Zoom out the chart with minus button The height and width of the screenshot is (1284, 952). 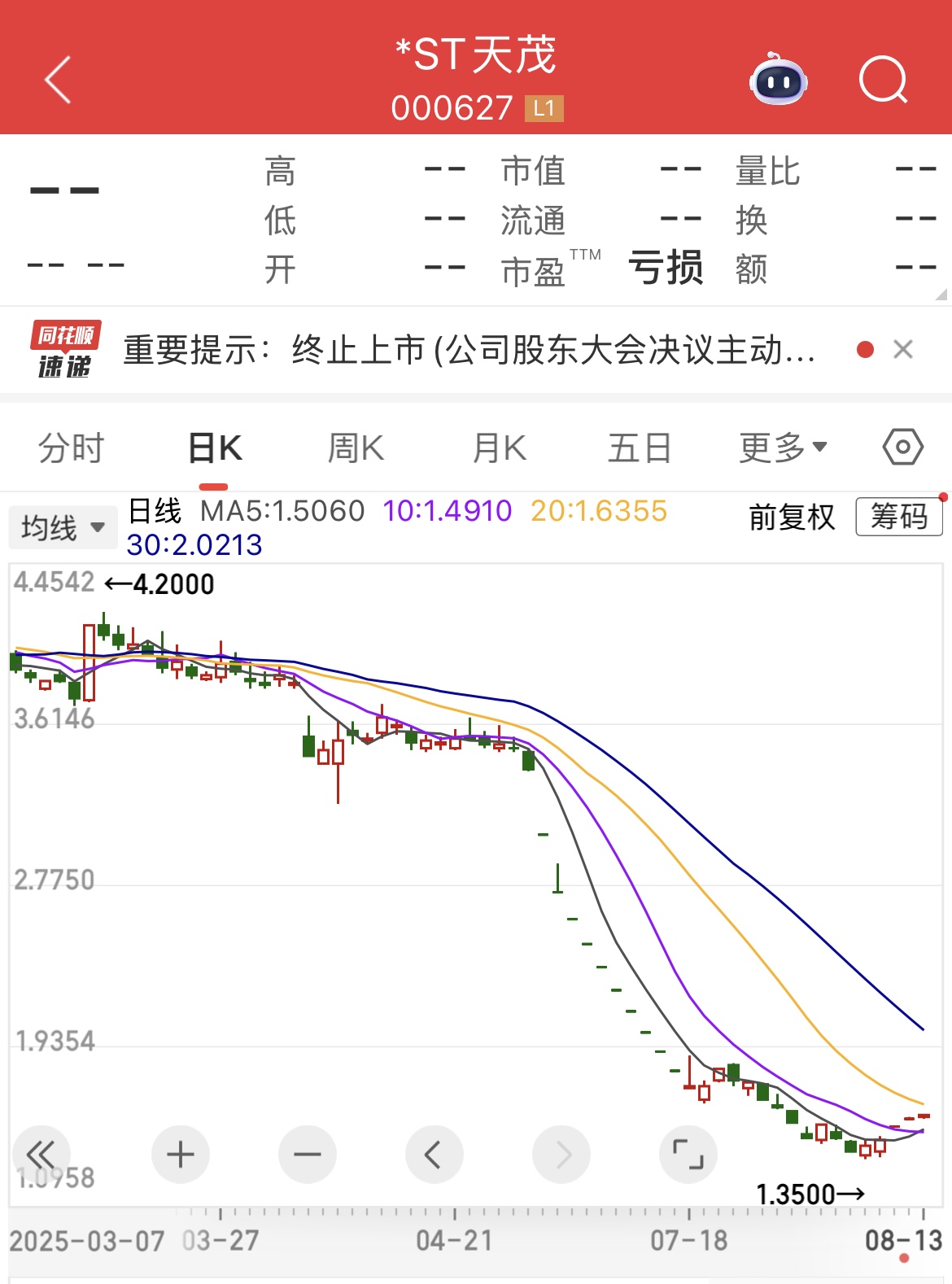point(308,1155)
